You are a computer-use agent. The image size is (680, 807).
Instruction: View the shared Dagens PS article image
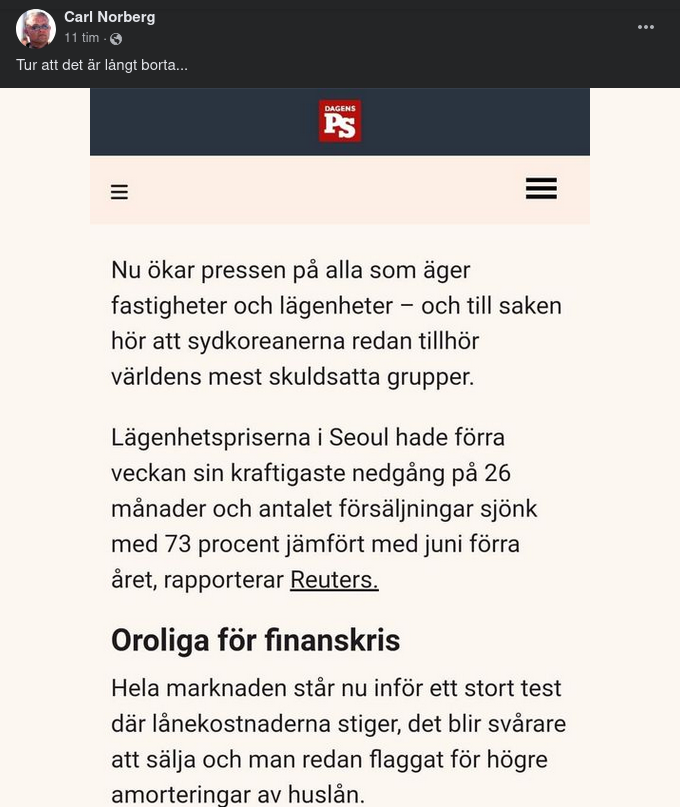[x=340, y=450]
